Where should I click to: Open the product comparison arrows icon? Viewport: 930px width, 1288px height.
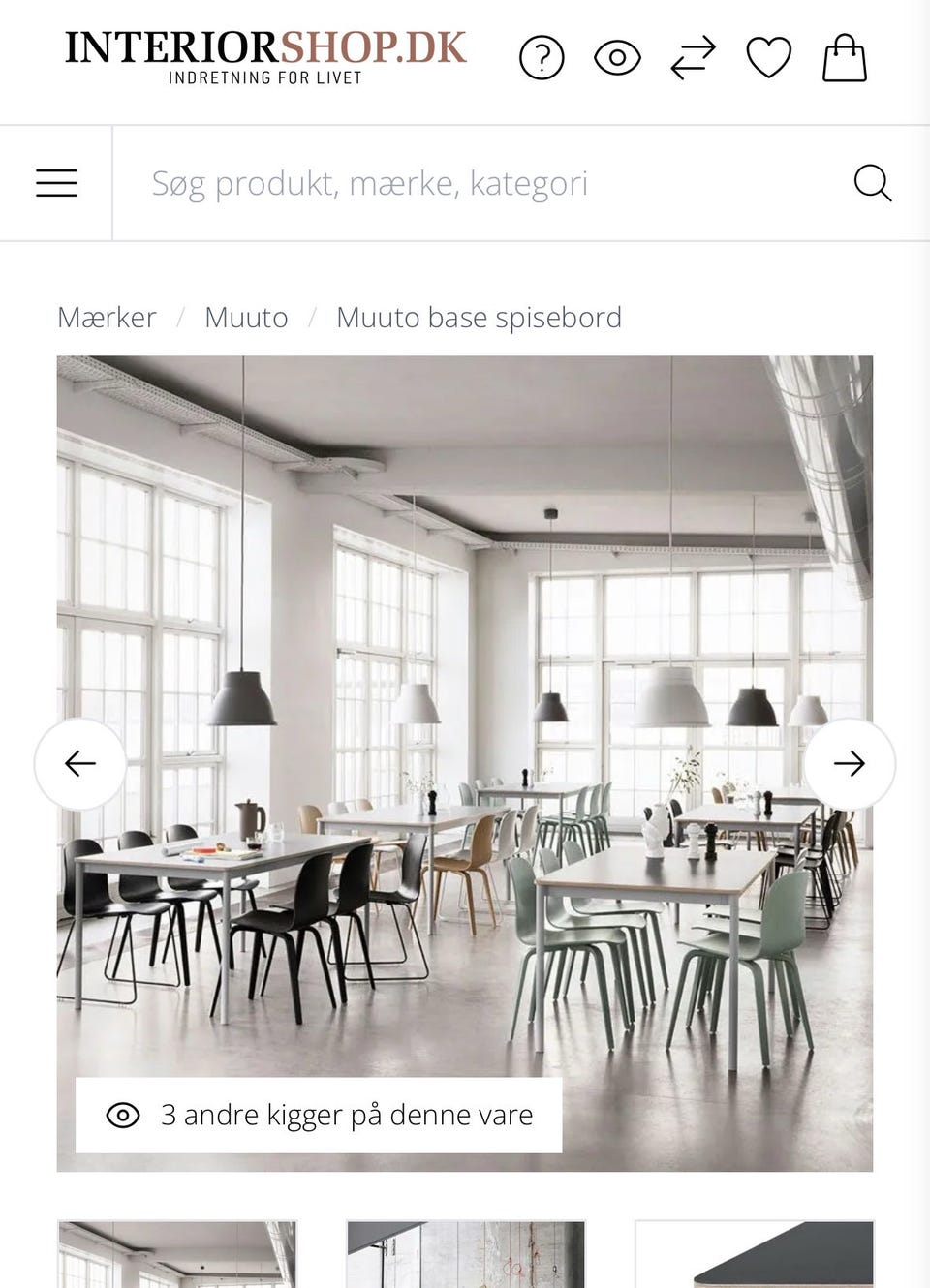(694, 58)
